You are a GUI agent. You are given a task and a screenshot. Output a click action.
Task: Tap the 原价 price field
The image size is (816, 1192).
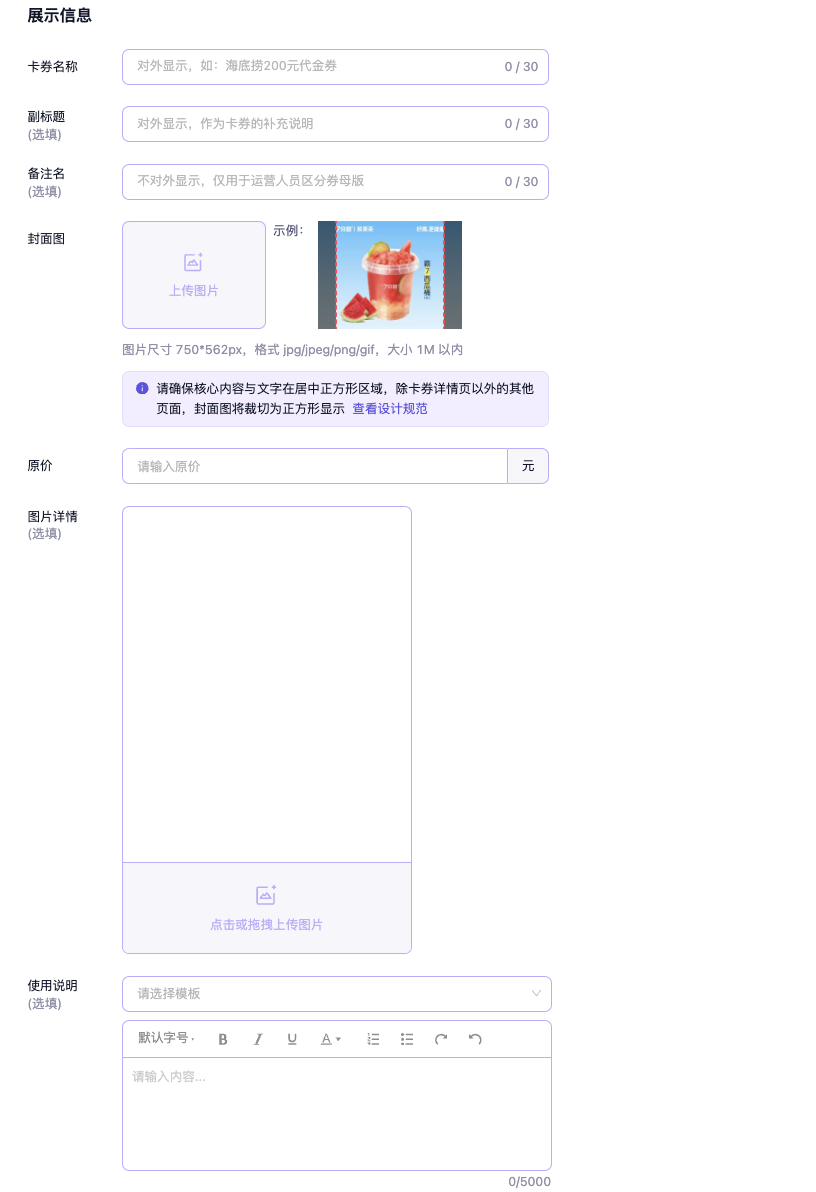315,466
